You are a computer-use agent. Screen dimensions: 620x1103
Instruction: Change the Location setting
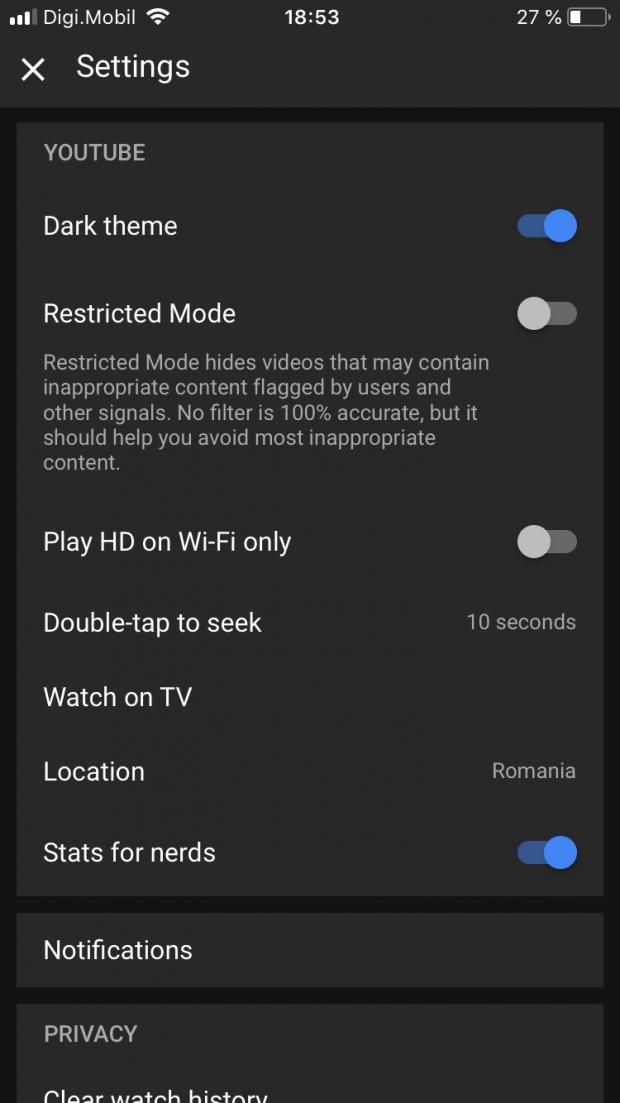pyautogui.click(x=310, y=772)
